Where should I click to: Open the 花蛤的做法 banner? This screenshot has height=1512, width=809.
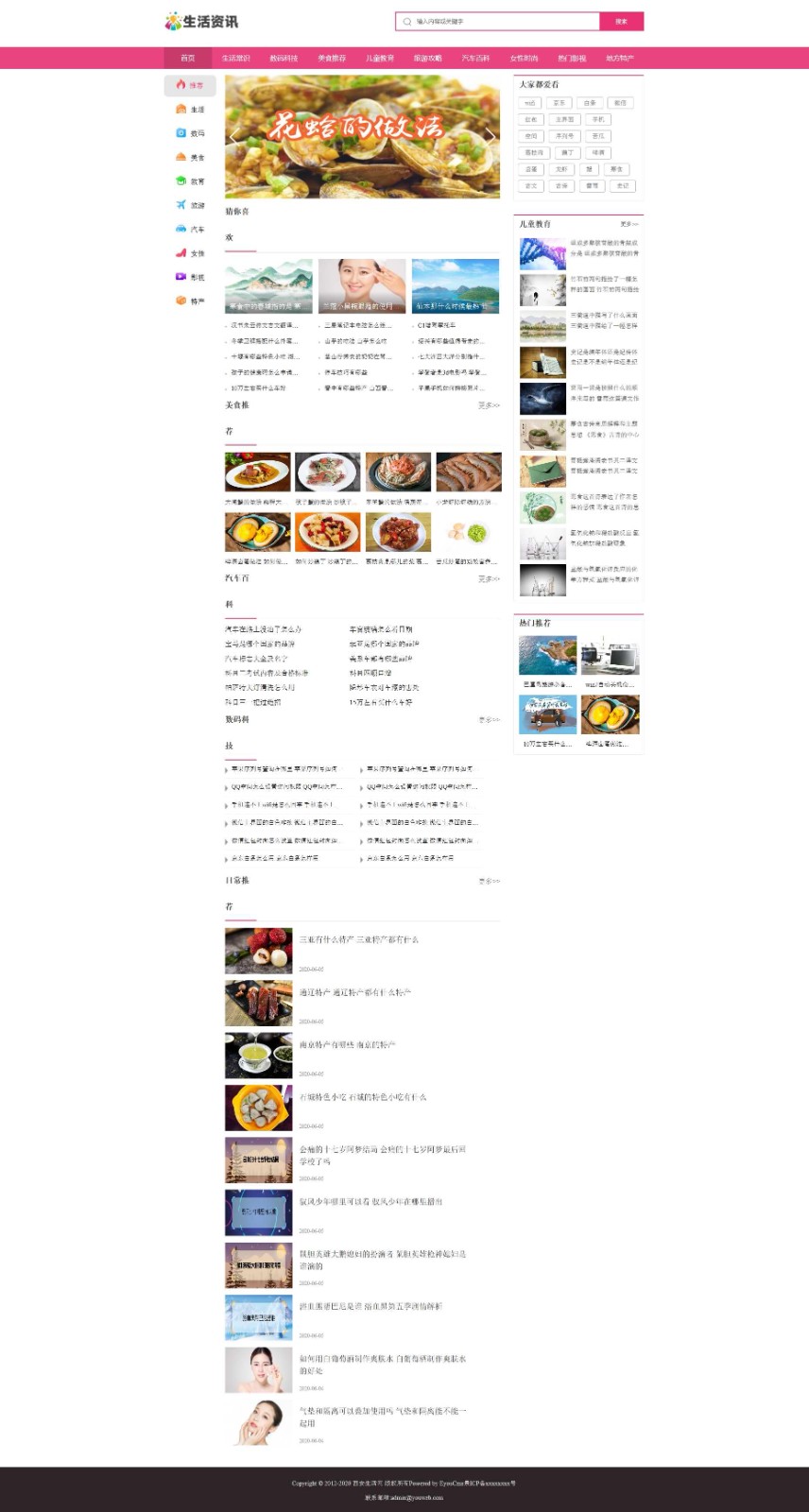[362, 137]
